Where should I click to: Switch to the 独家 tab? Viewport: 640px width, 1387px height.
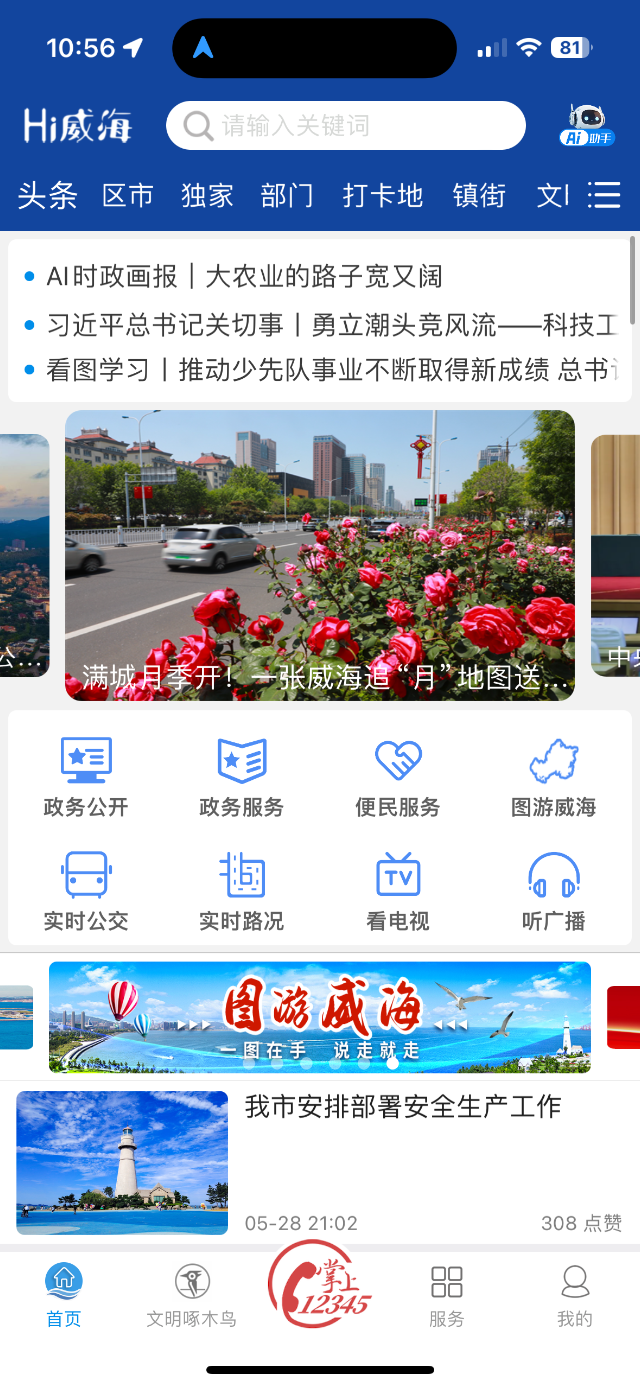click(x=207, y=195)
